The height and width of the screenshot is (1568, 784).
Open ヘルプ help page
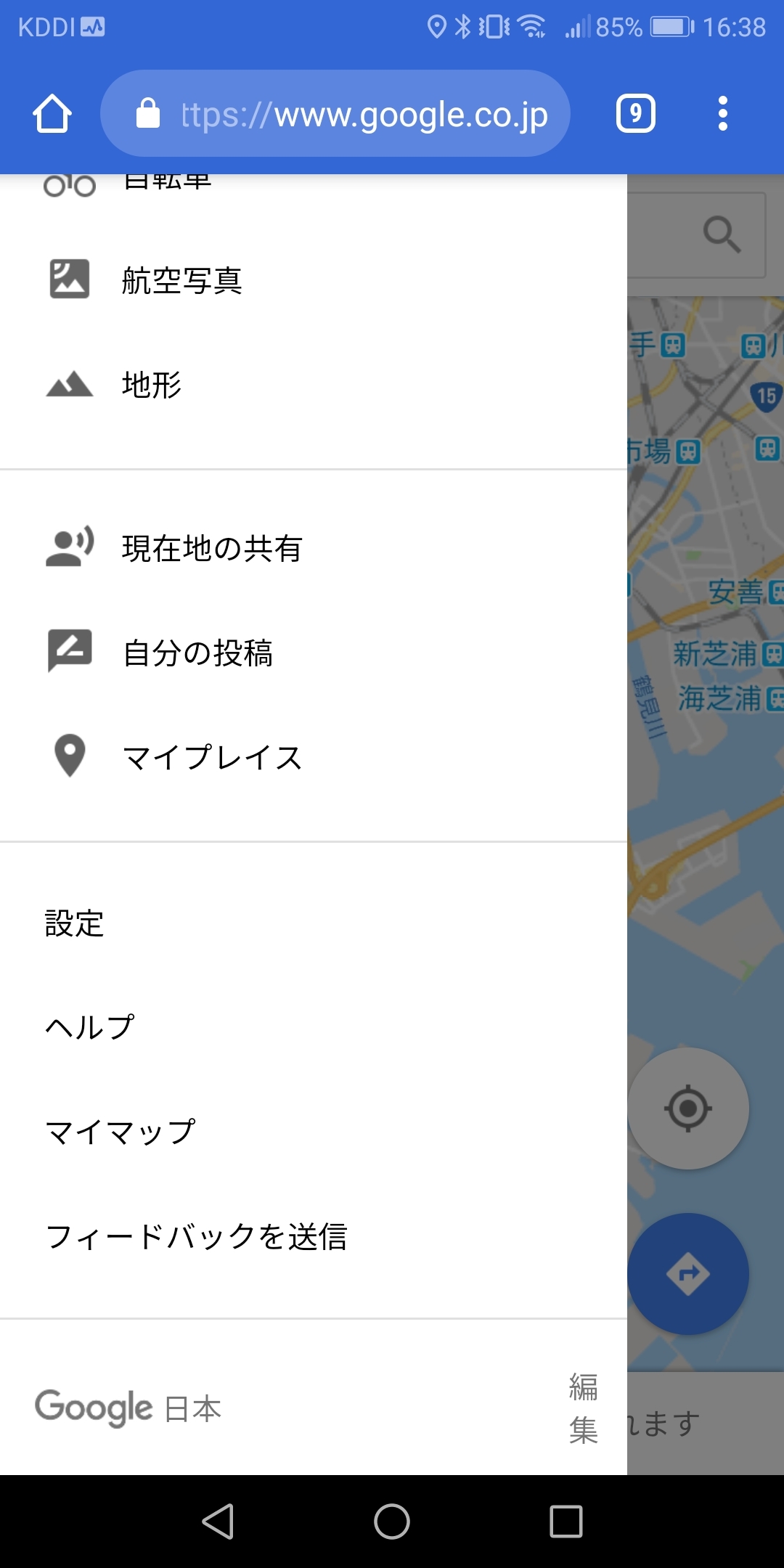click(90, 1027)
